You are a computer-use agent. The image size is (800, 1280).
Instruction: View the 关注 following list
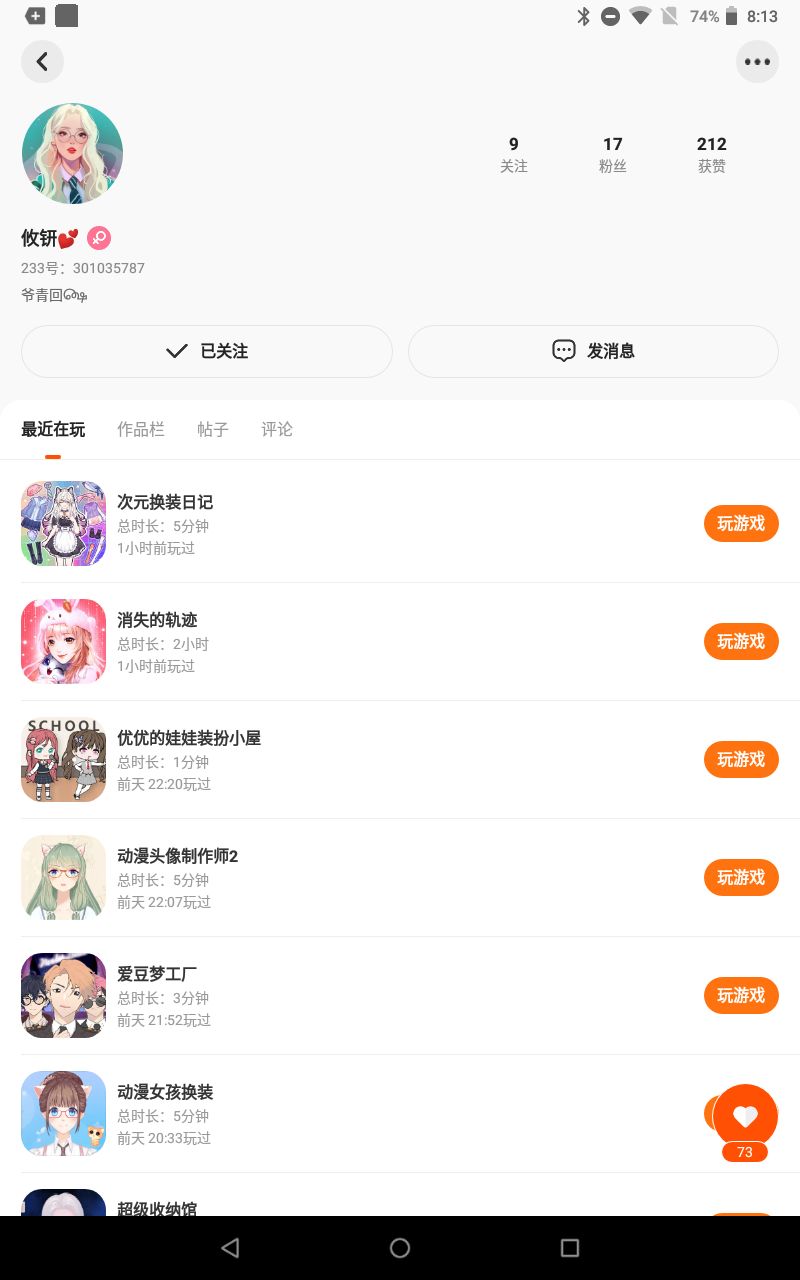[x=514, y=155]
